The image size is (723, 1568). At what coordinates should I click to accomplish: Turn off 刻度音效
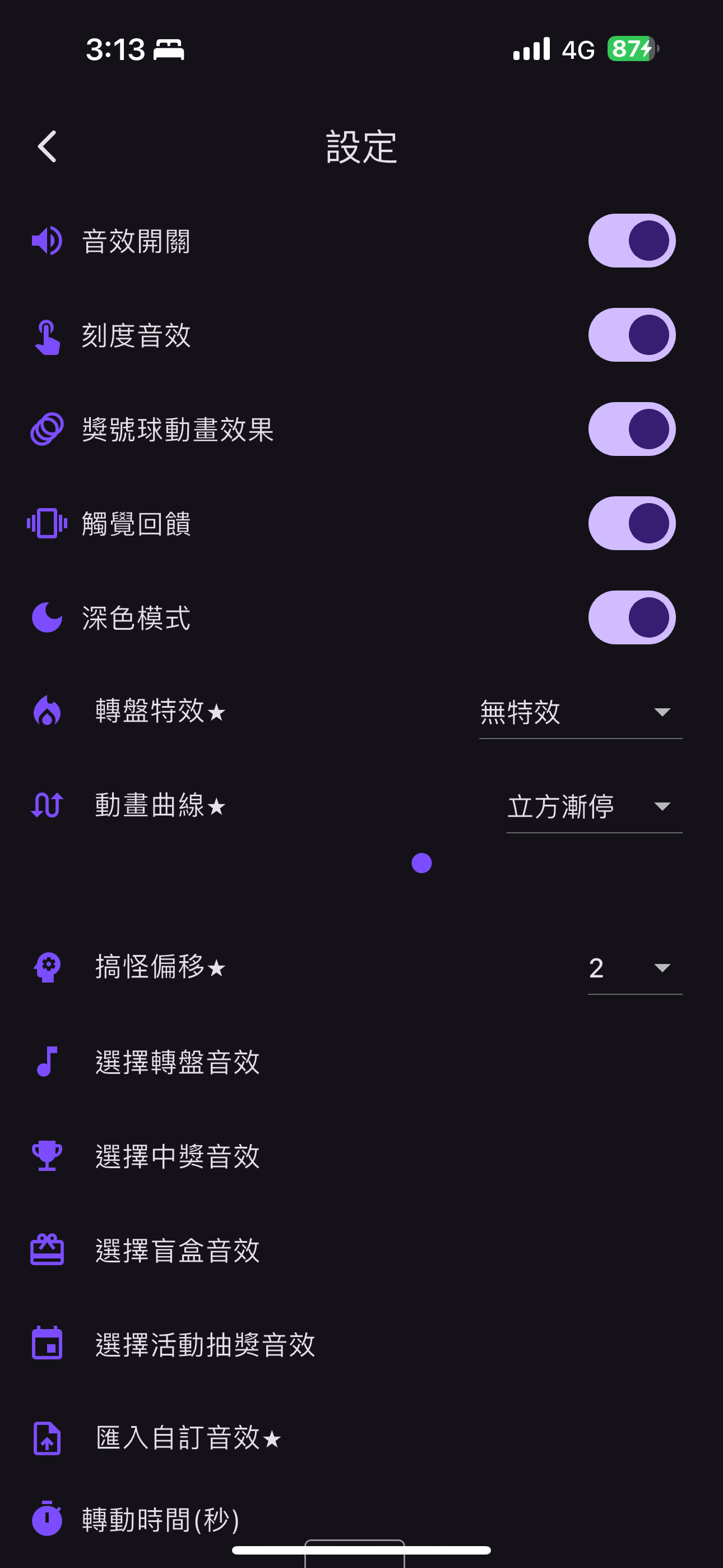[631, 335]
